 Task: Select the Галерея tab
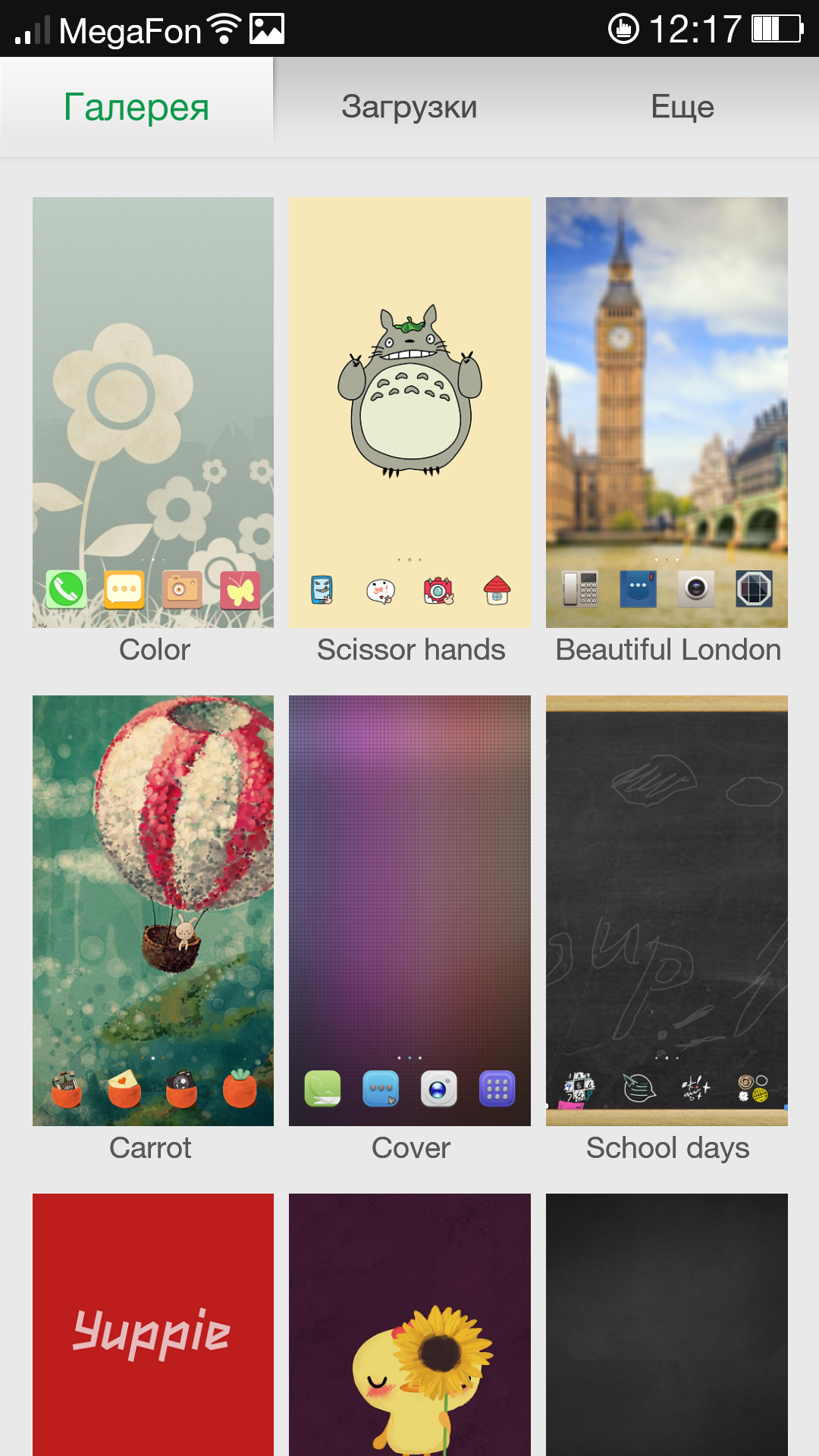[x=136, y=107]
